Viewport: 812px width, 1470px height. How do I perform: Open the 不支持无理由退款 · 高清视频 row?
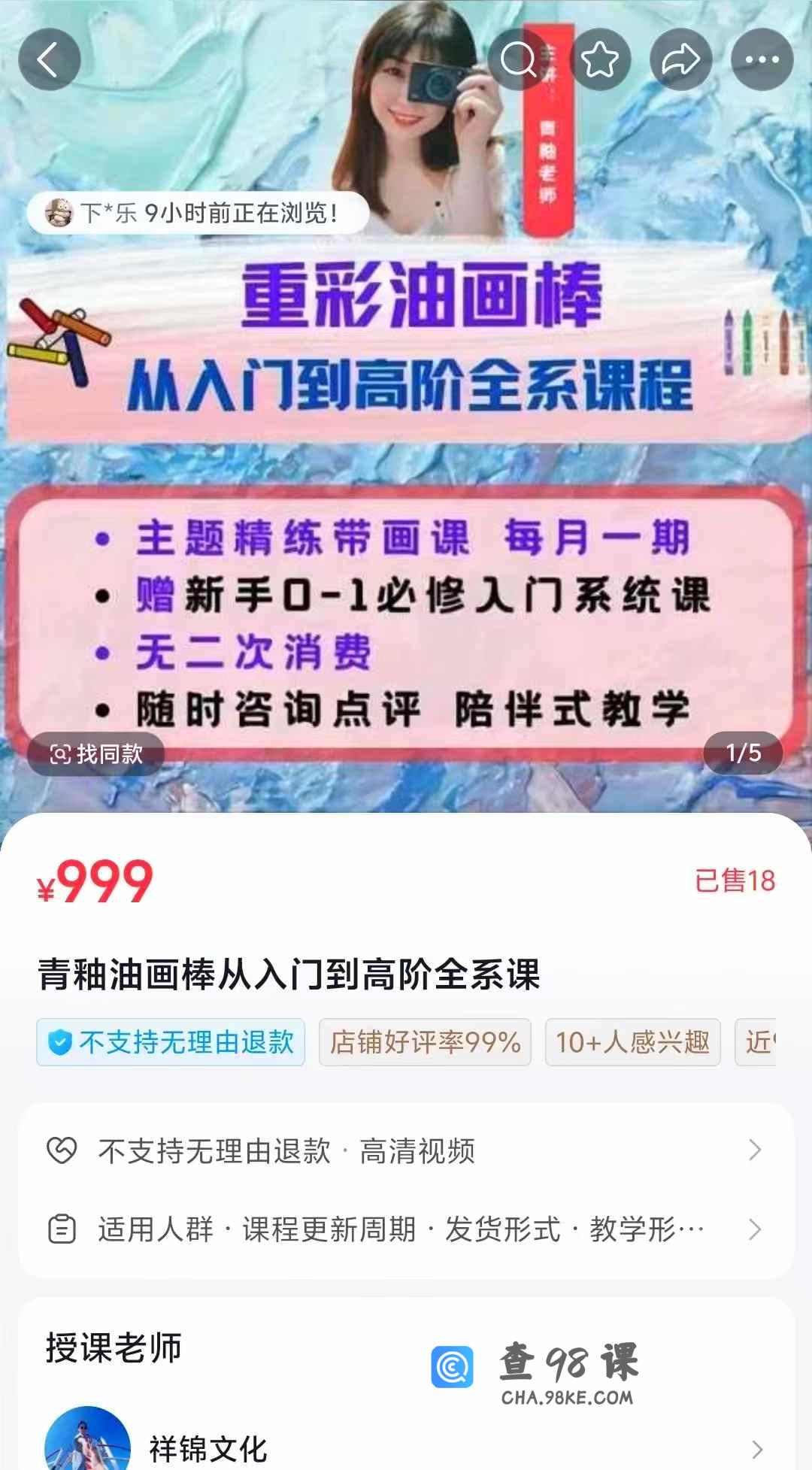(x=406, y=1150)
